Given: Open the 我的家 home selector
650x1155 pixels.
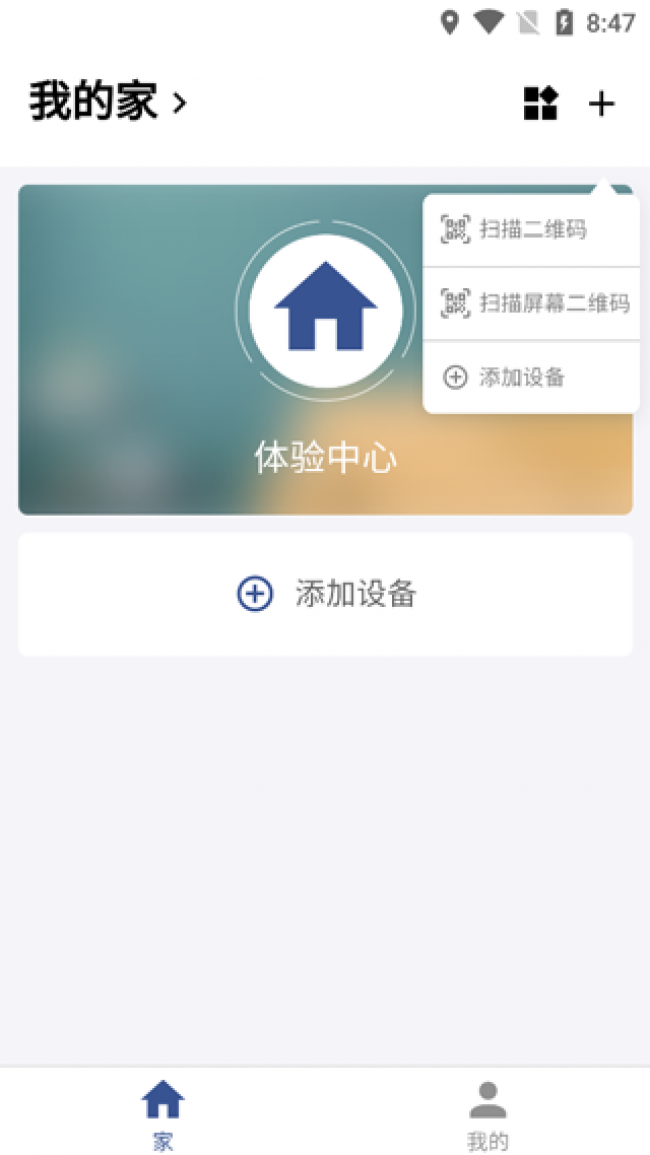Looking at the screenshot, I should click(108, 102).
